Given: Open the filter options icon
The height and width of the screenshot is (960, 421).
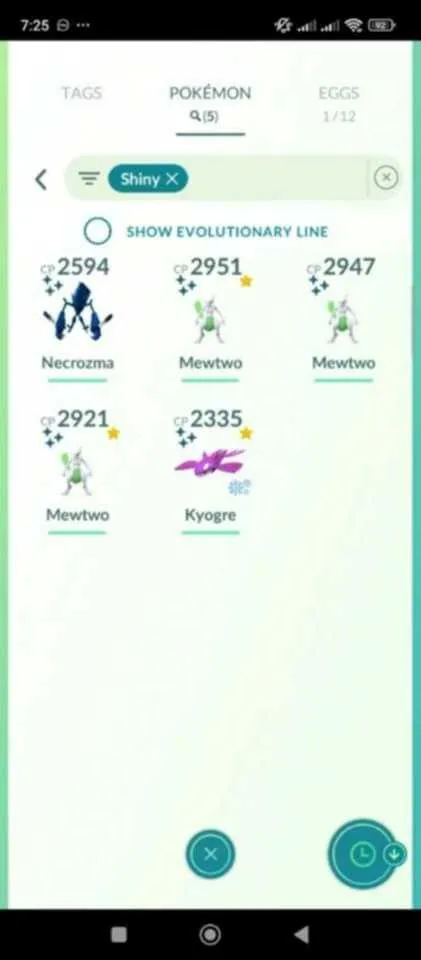Looking at the screenshot, I should point(89,179).
